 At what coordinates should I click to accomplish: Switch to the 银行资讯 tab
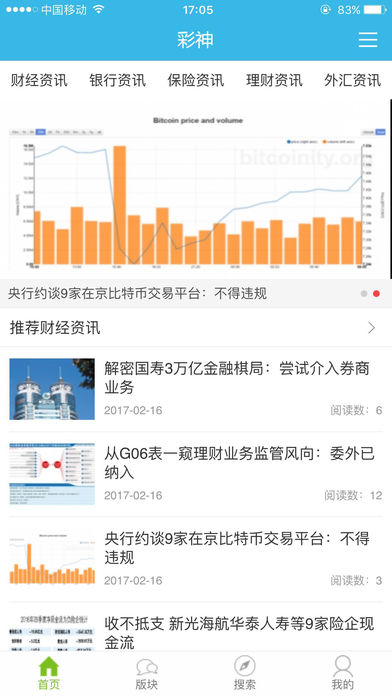pyautogui.click(x=118, y=80)
